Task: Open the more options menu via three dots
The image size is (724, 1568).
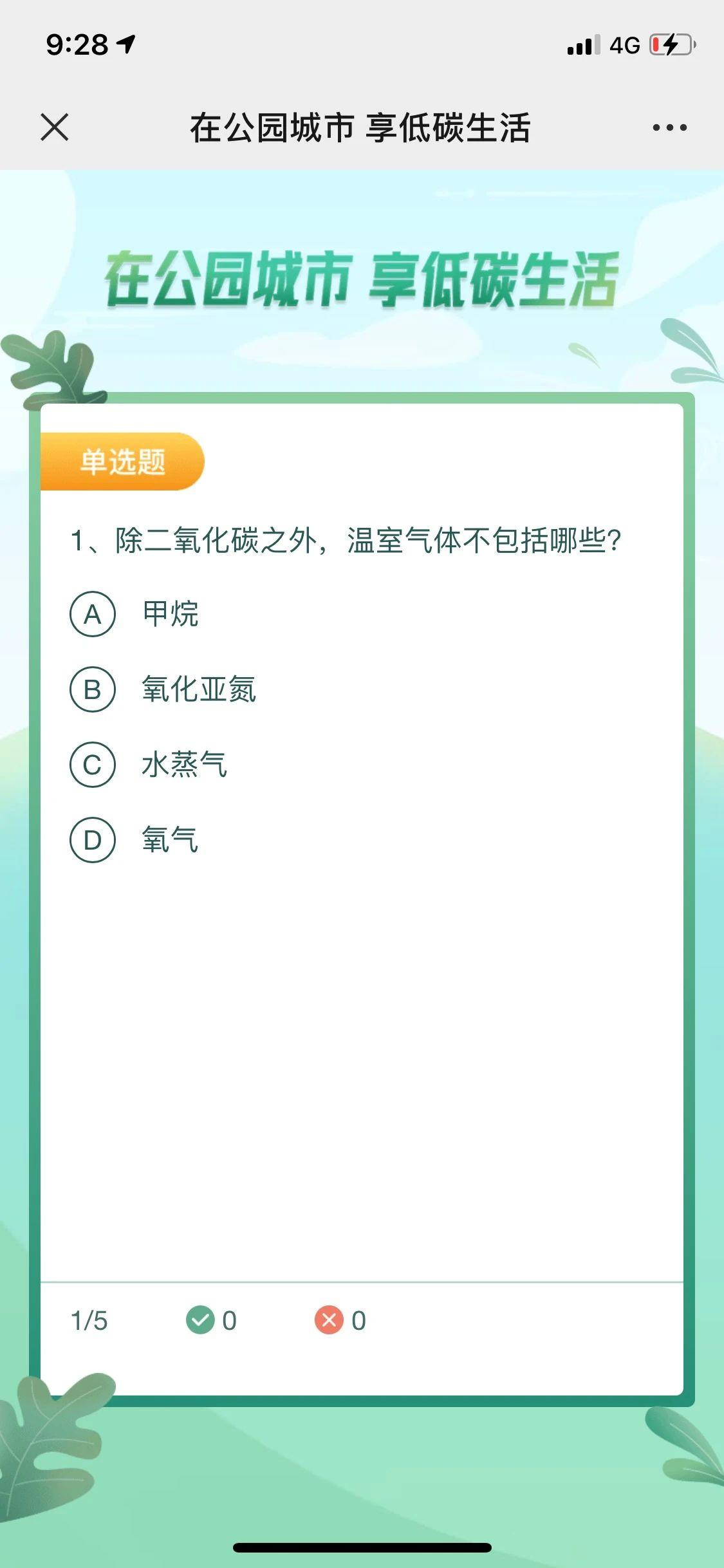Action: tap(667, 127)
